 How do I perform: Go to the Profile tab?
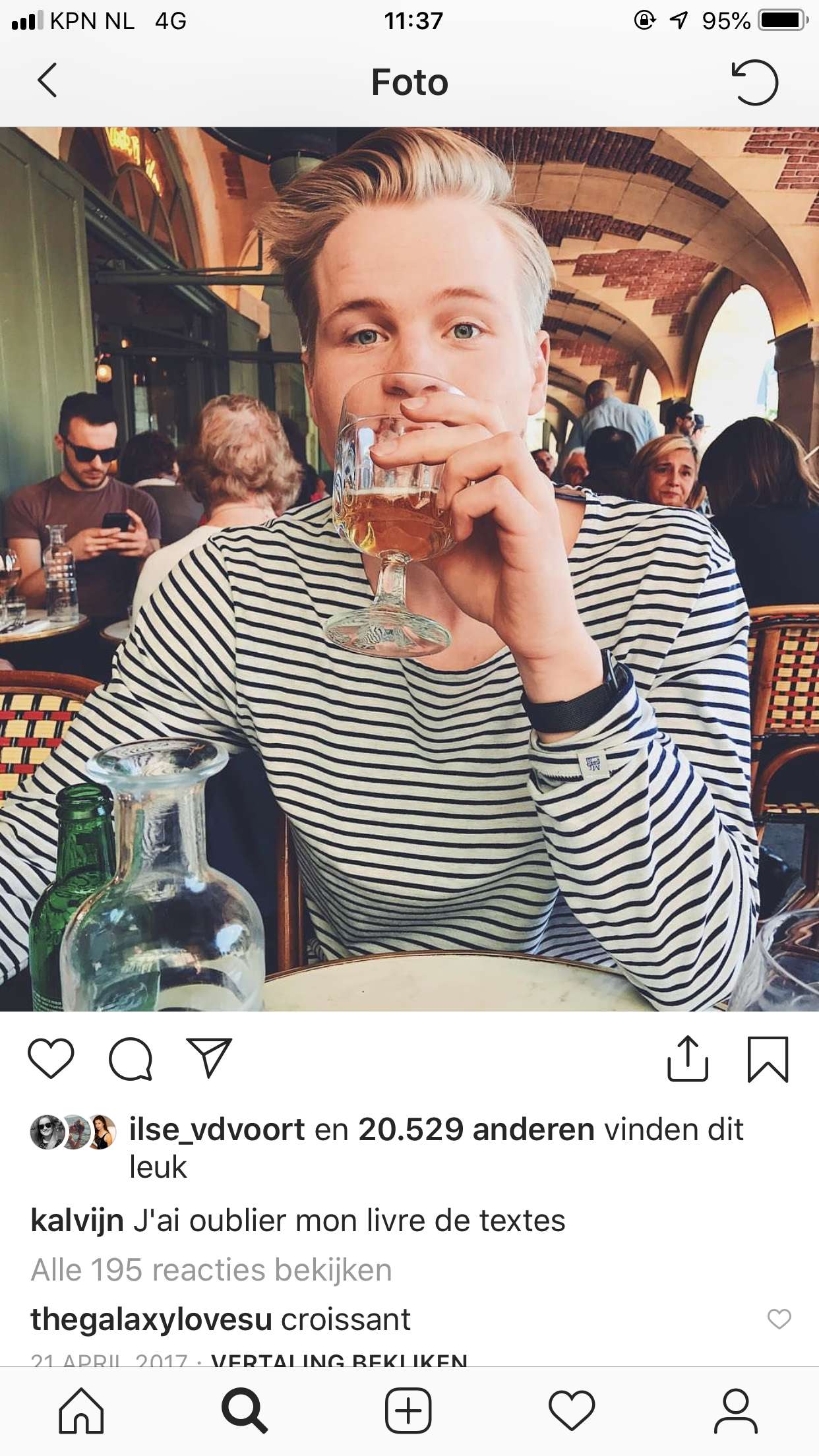tap(736, 1411)
